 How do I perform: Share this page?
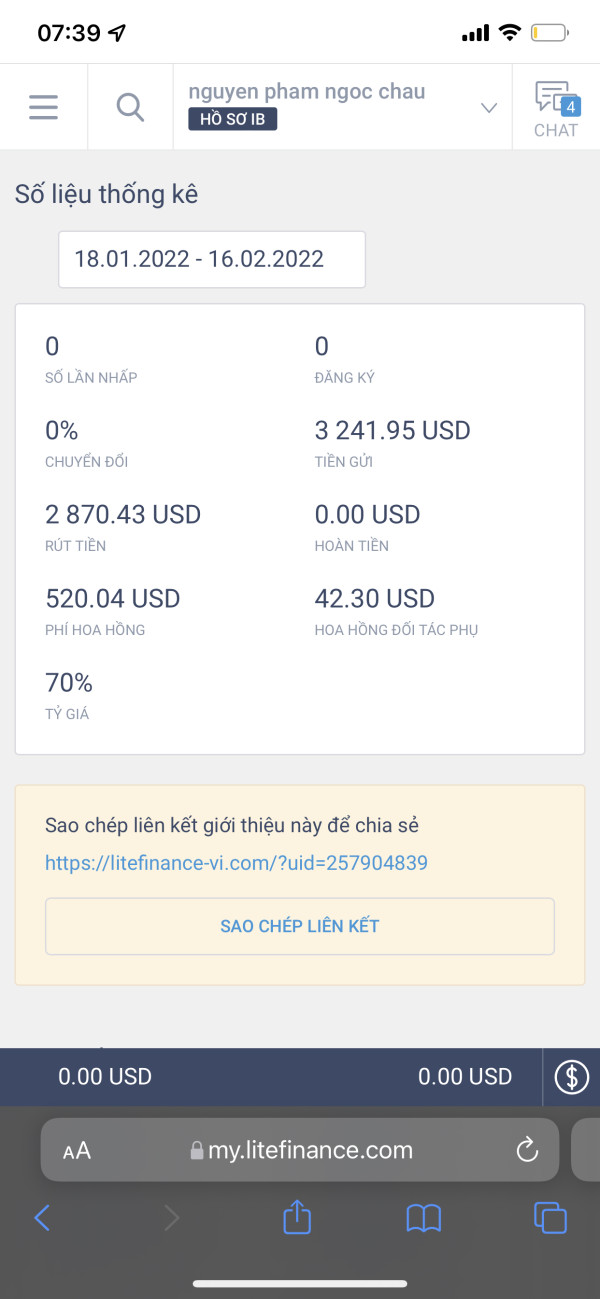pyautogui.click(x=297, y=1216)
